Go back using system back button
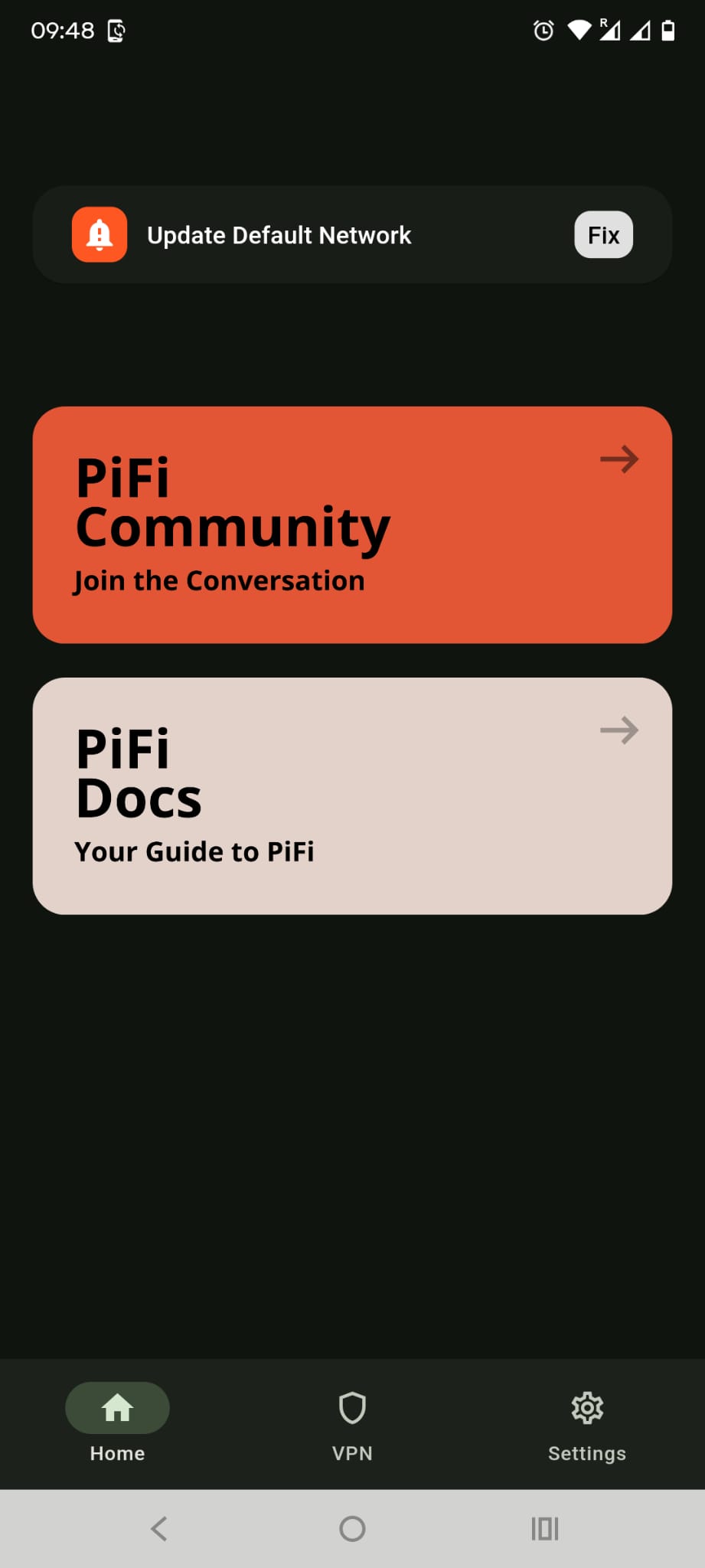The width and height of the screenshot is (705, 1568). coord(159,1529)
